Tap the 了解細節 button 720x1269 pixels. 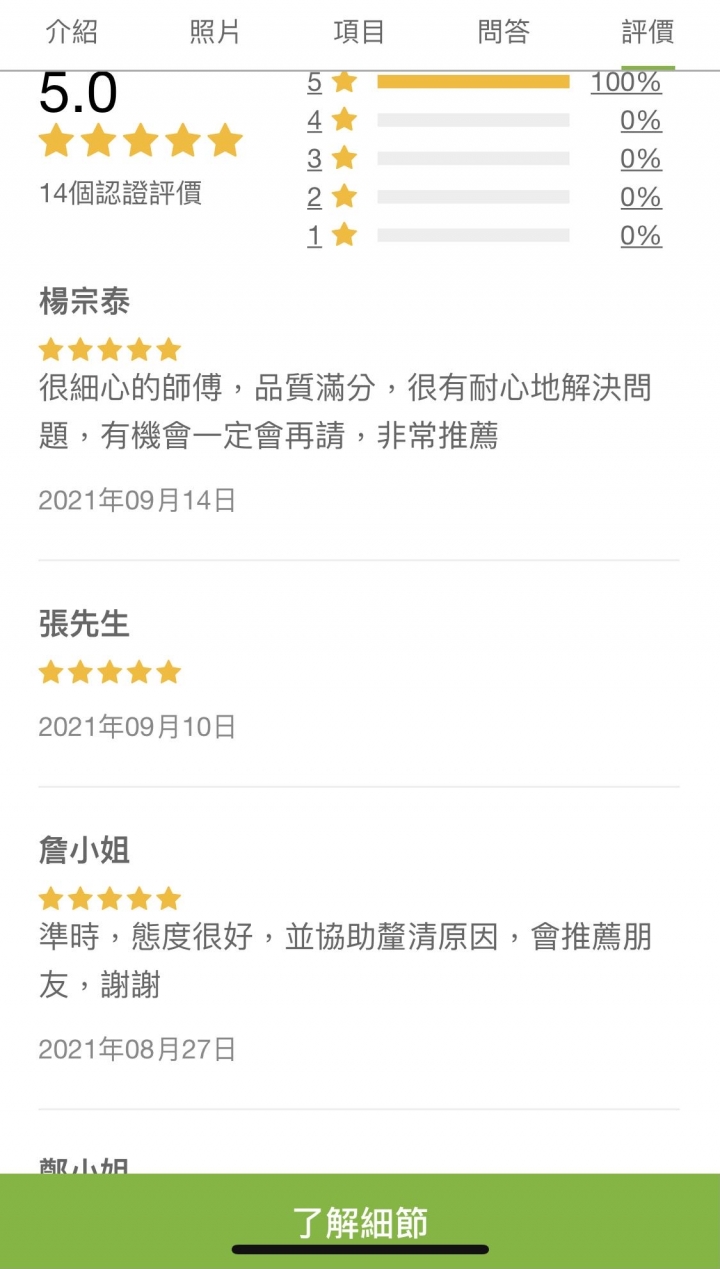point(360,1221)
